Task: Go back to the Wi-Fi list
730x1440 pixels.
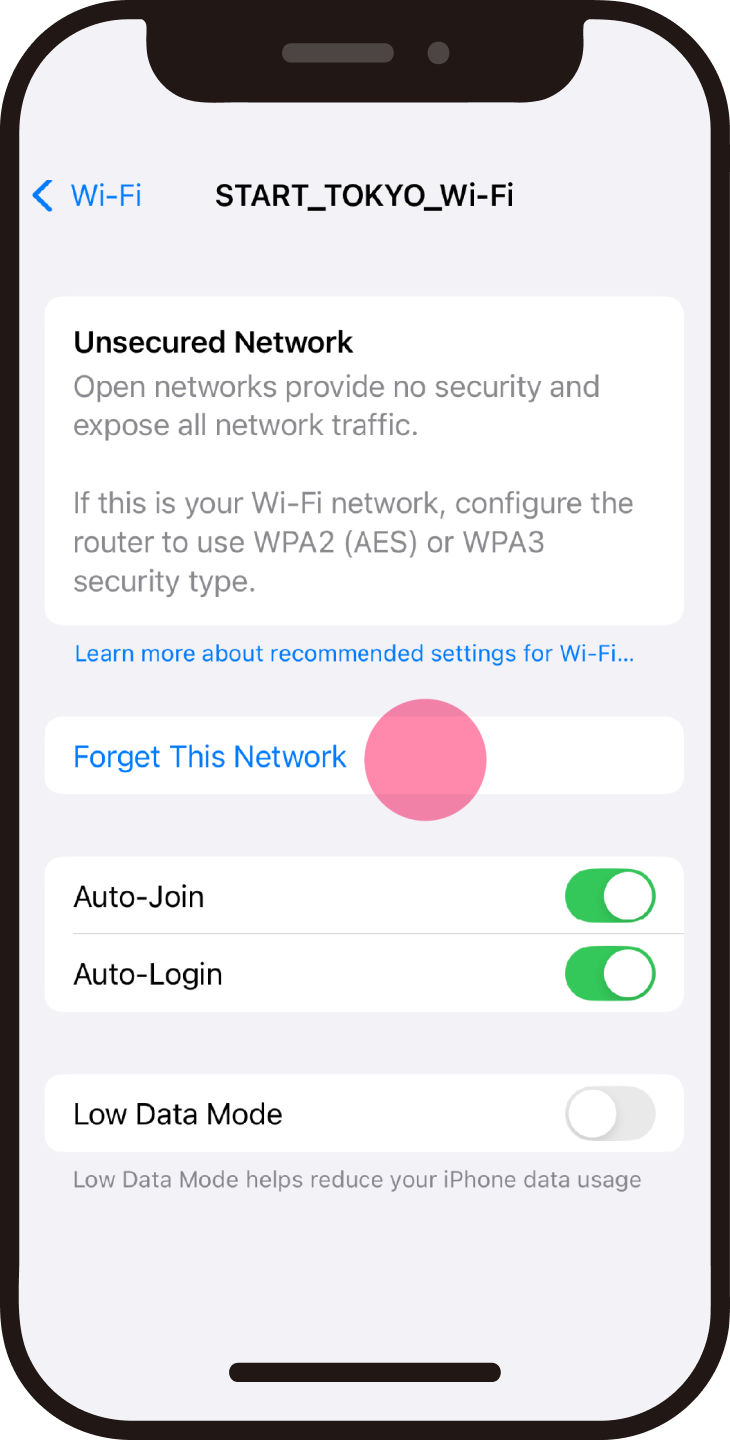Action: (87, 195)
